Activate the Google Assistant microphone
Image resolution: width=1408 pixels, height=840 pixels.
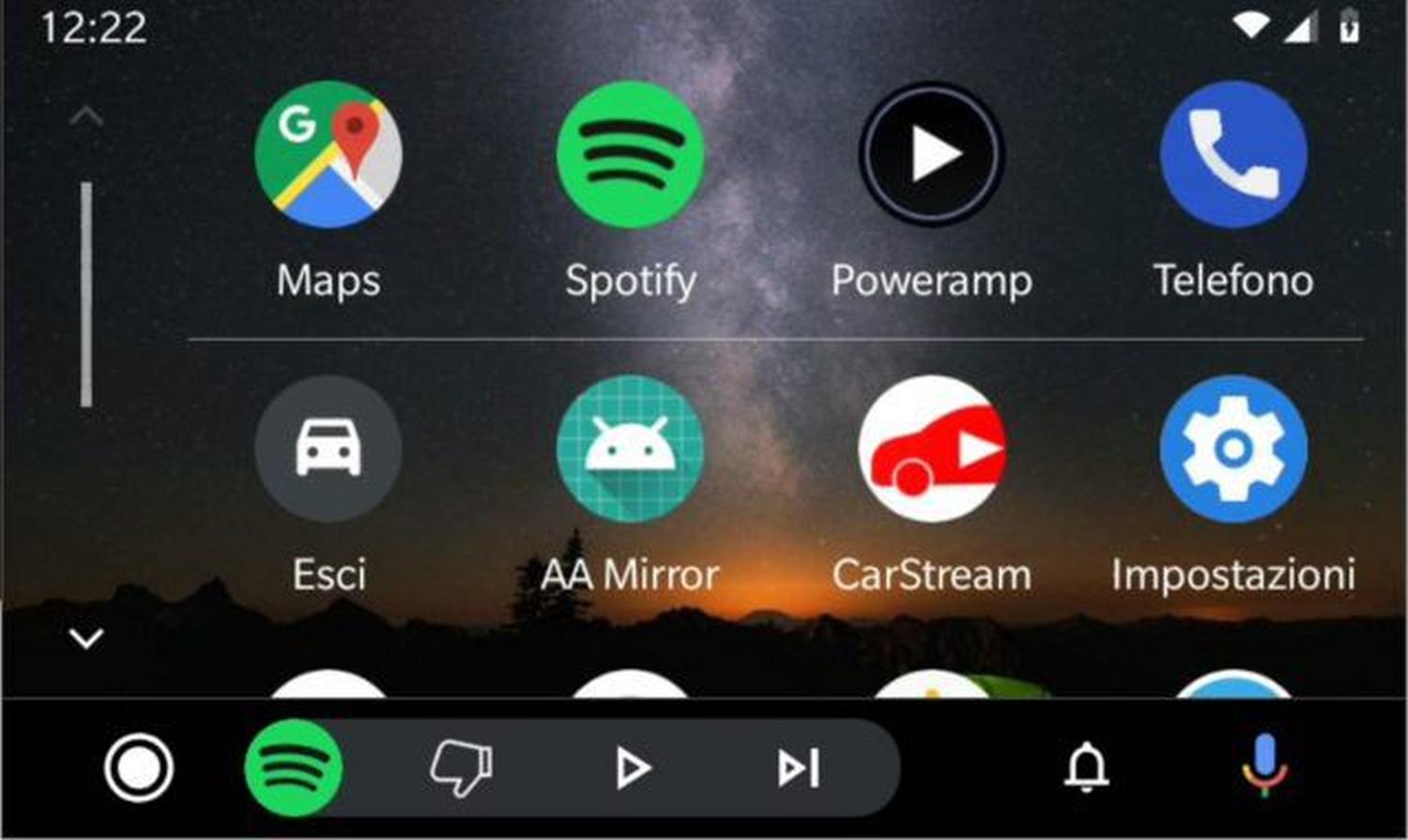pyautogui.click(x=1264, y=765)
